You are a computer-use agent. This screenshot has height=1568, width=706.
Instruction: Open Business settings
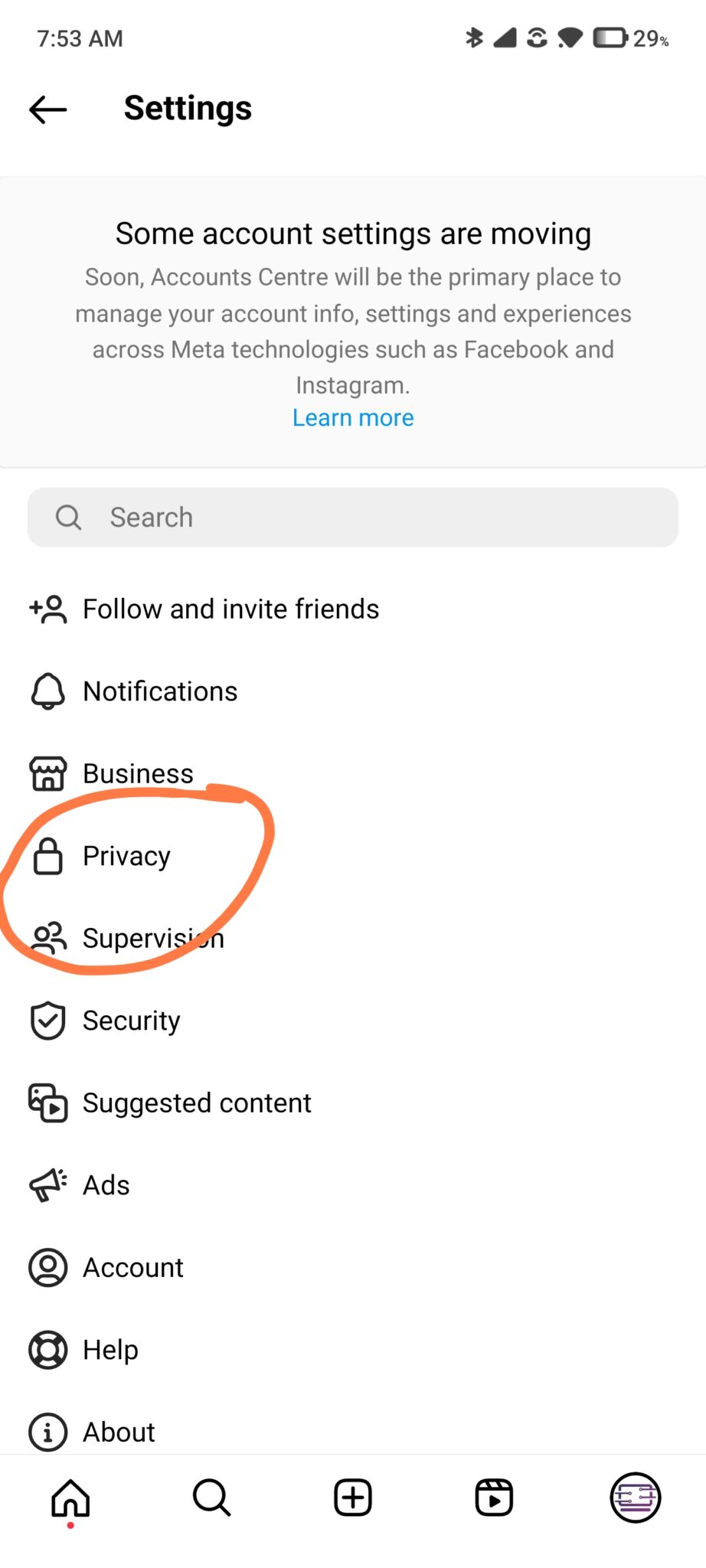(x=353, y=774)
